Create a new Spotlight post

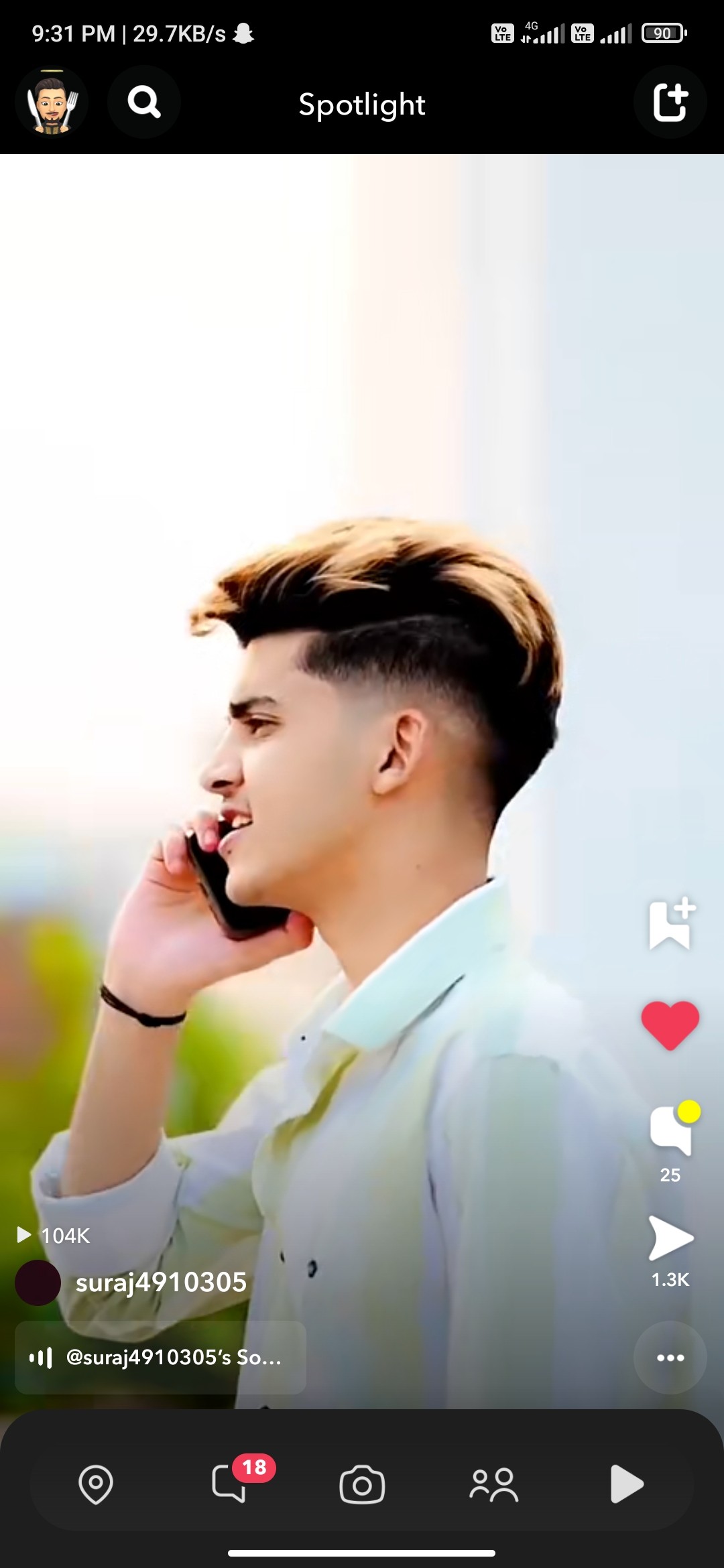pyautogui.click(x=670, y=103)
